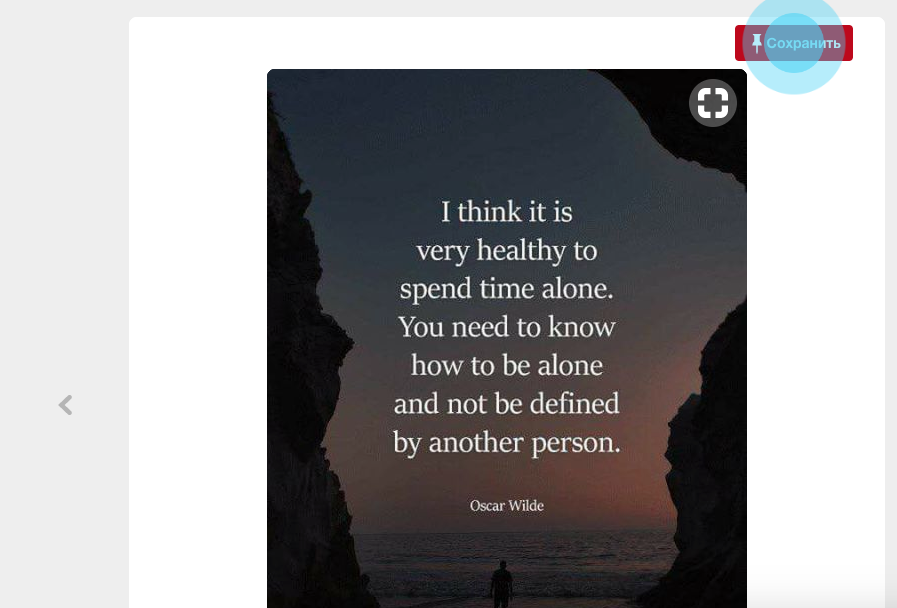Screen dimensions: 897x608
Task: Tap the red Сохранить pin button
Action: [x=794, y=43]
